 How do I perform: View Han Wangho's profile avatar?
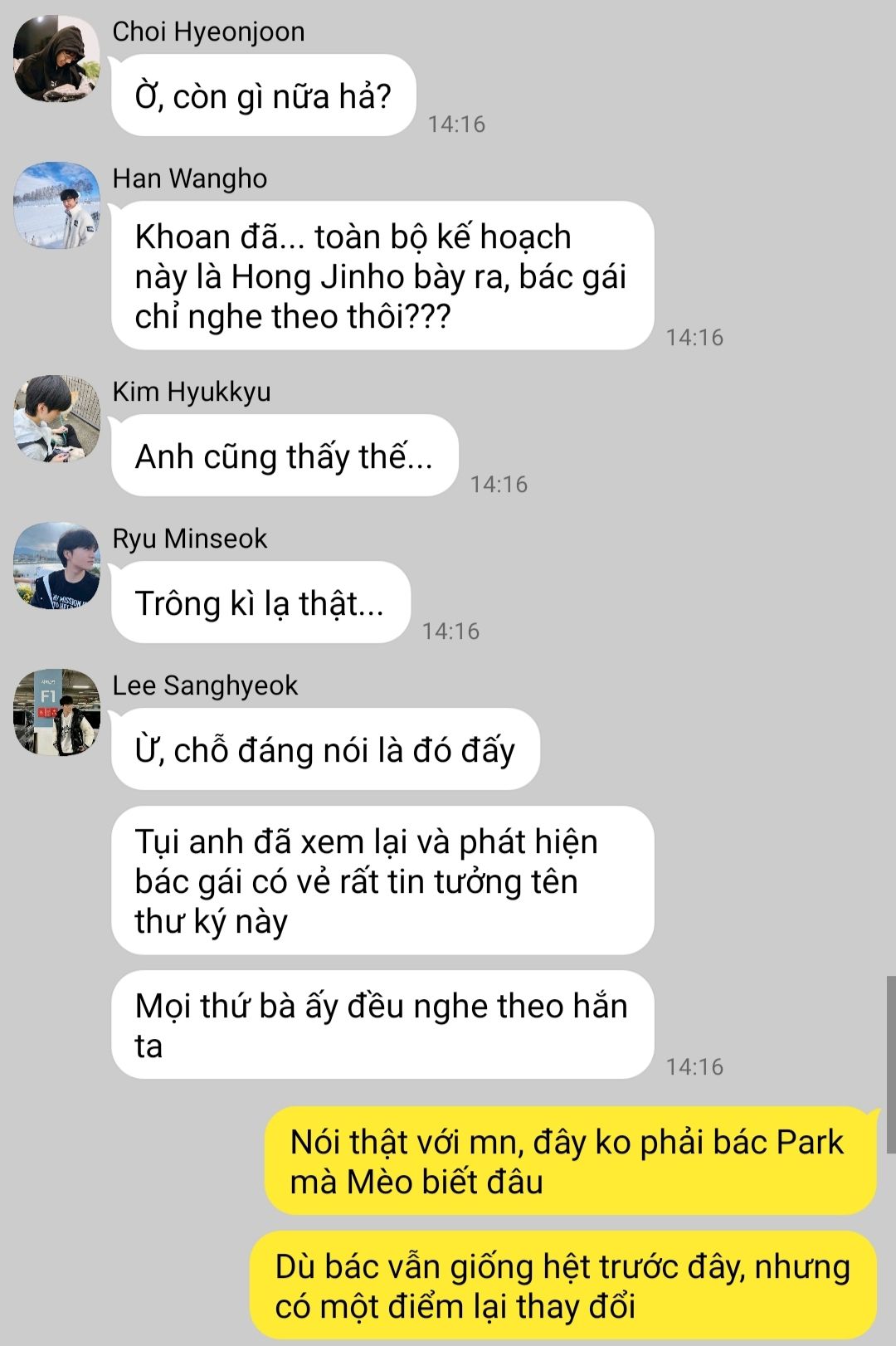56,205
